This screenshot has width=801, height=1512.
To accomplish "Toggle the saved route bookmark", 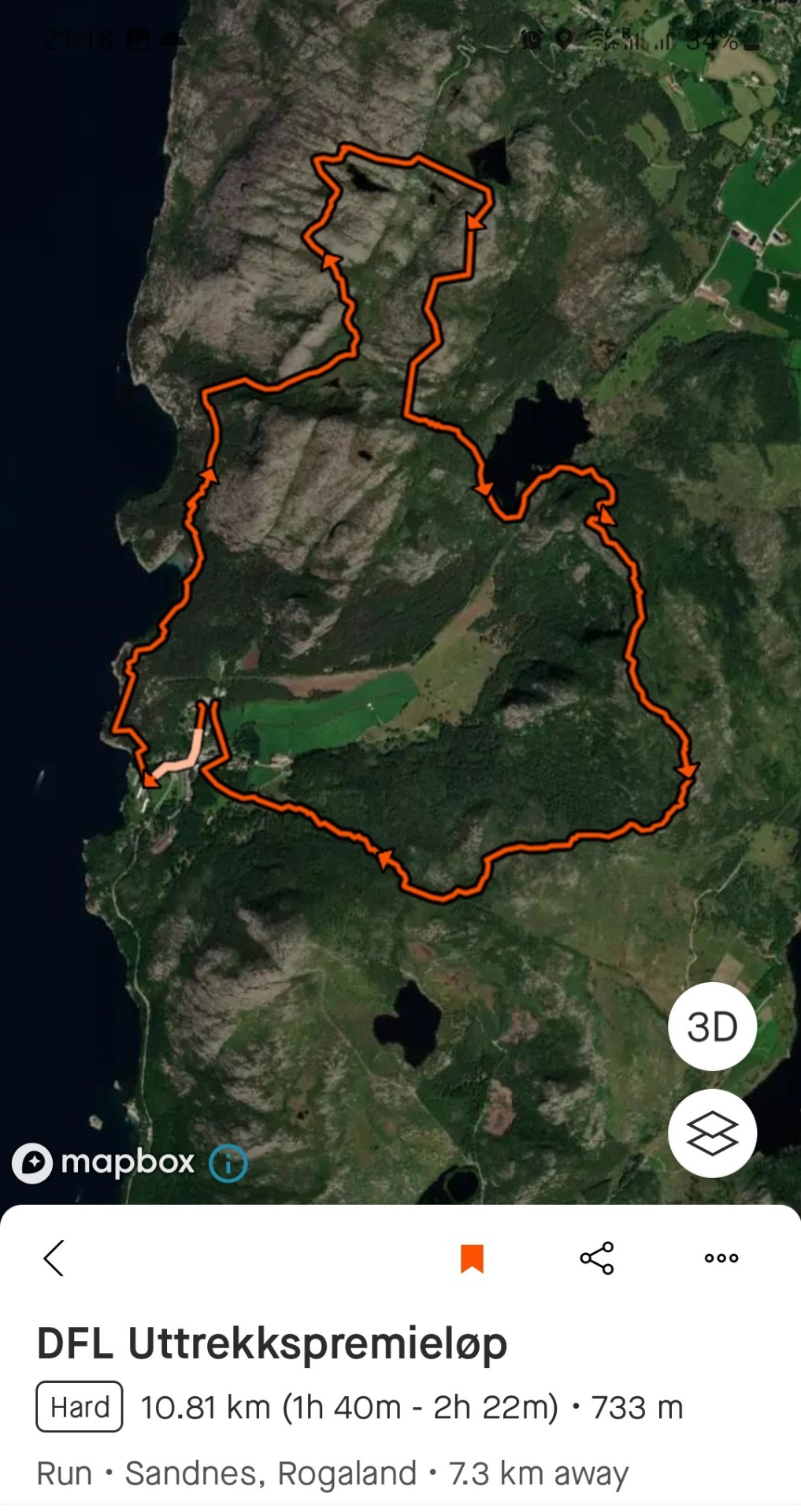I will pos(472,1258).
